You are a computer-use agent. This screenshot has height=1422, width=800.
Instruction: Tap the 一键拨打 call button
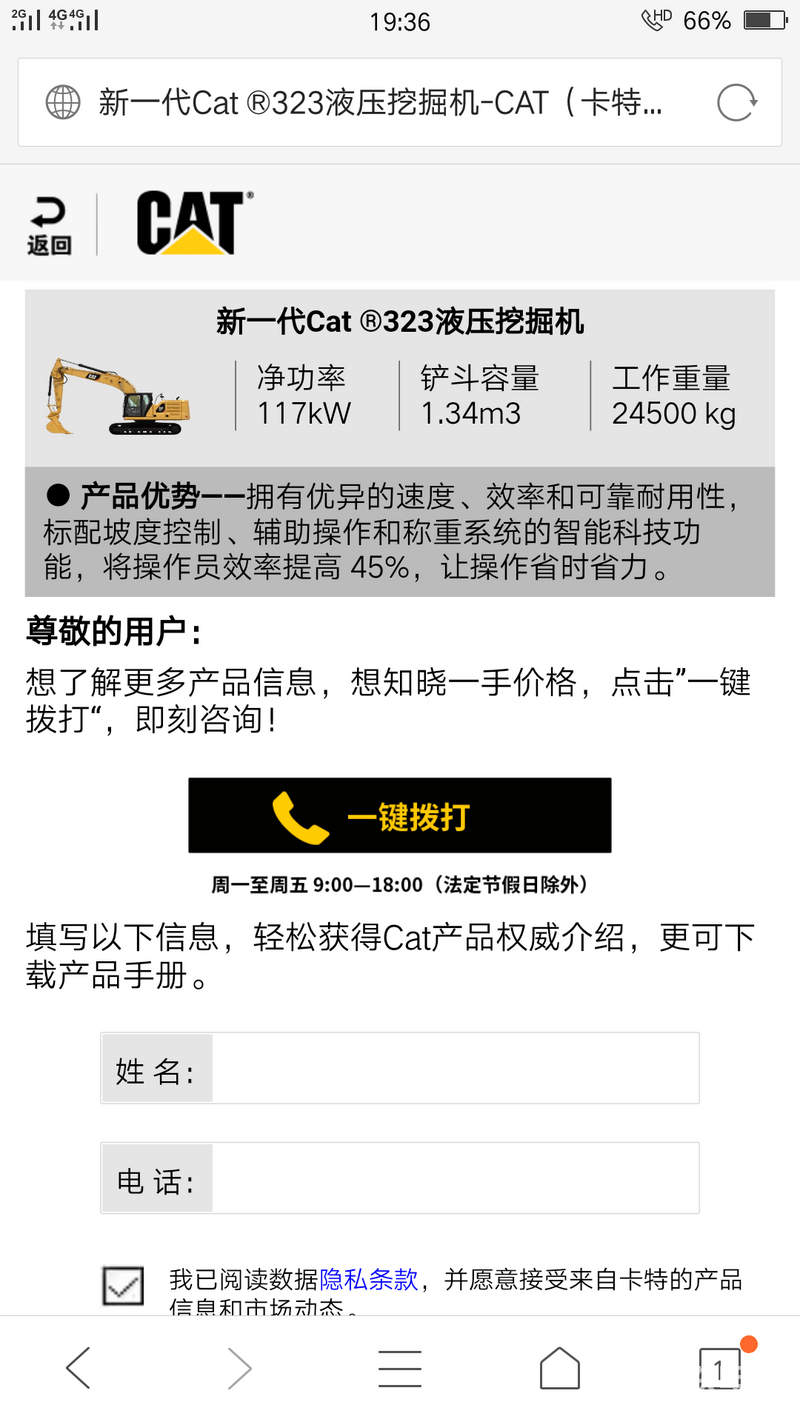400,816
